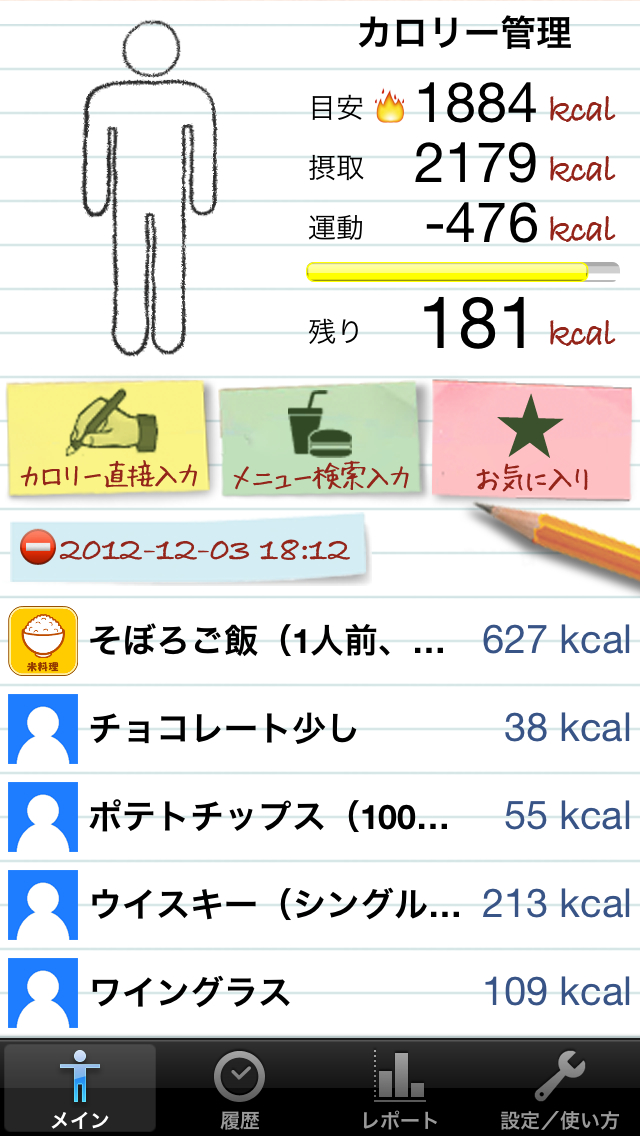The width and height of the screenshot is (640, 1136).
Task: Open the そぼろご飯 627 kcal entry
Action: click(x=320, y=641)
